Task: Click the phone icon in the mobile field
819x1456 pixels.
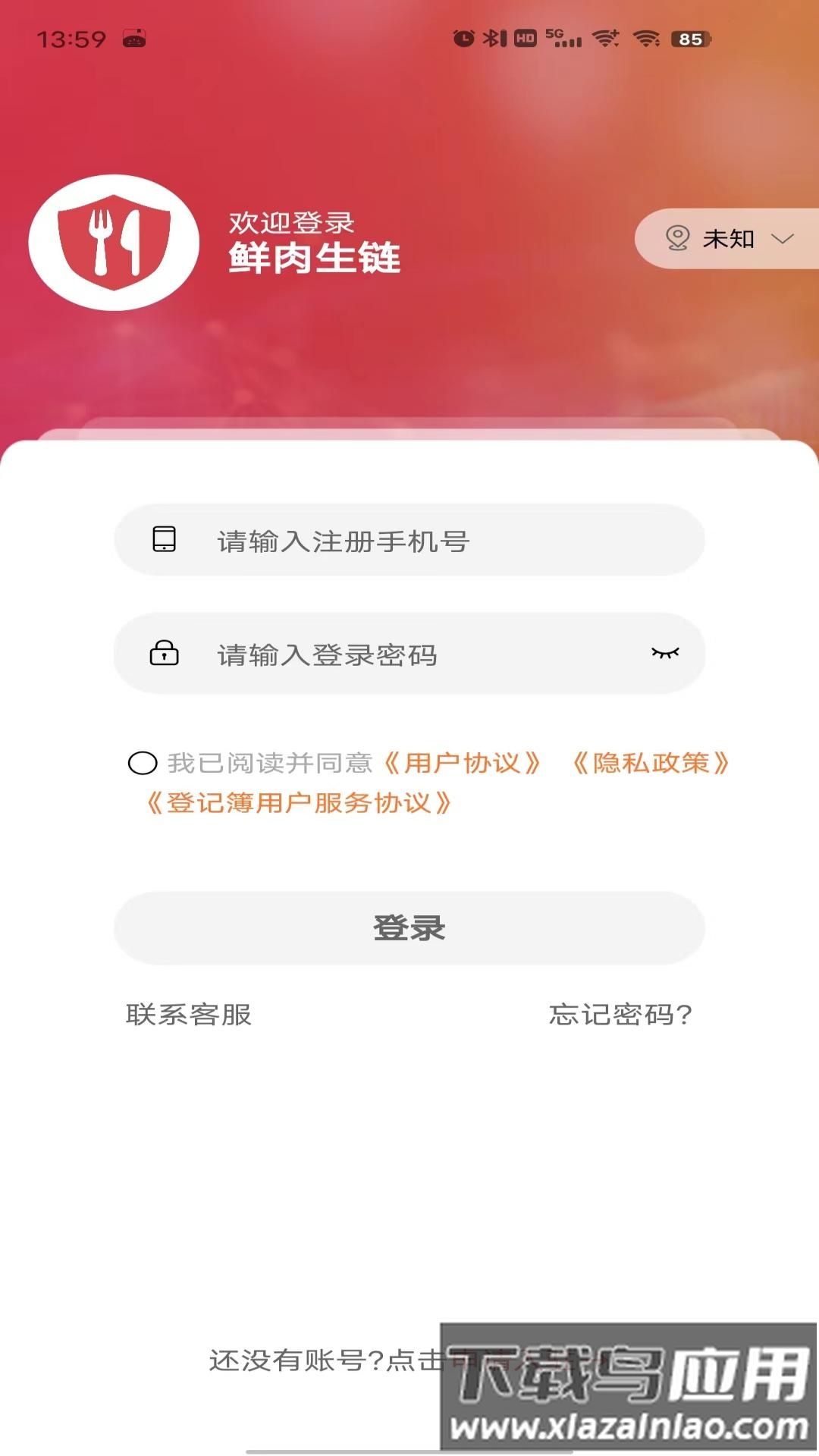Action: coord(164,540)
